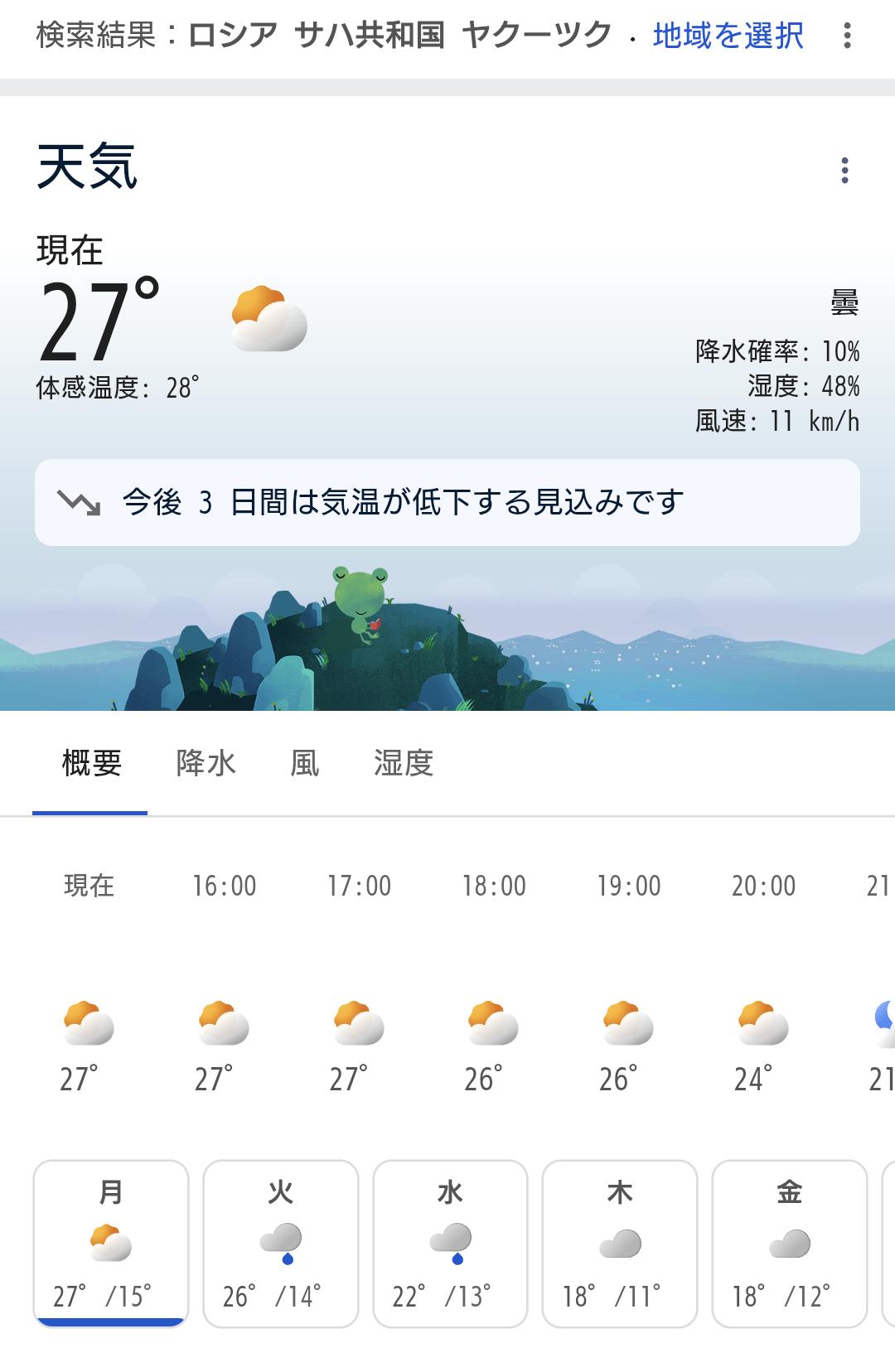This screenshot has height=1372, width=895.
Task: View the 湿度 tab
Action: [x=404, y=763]
